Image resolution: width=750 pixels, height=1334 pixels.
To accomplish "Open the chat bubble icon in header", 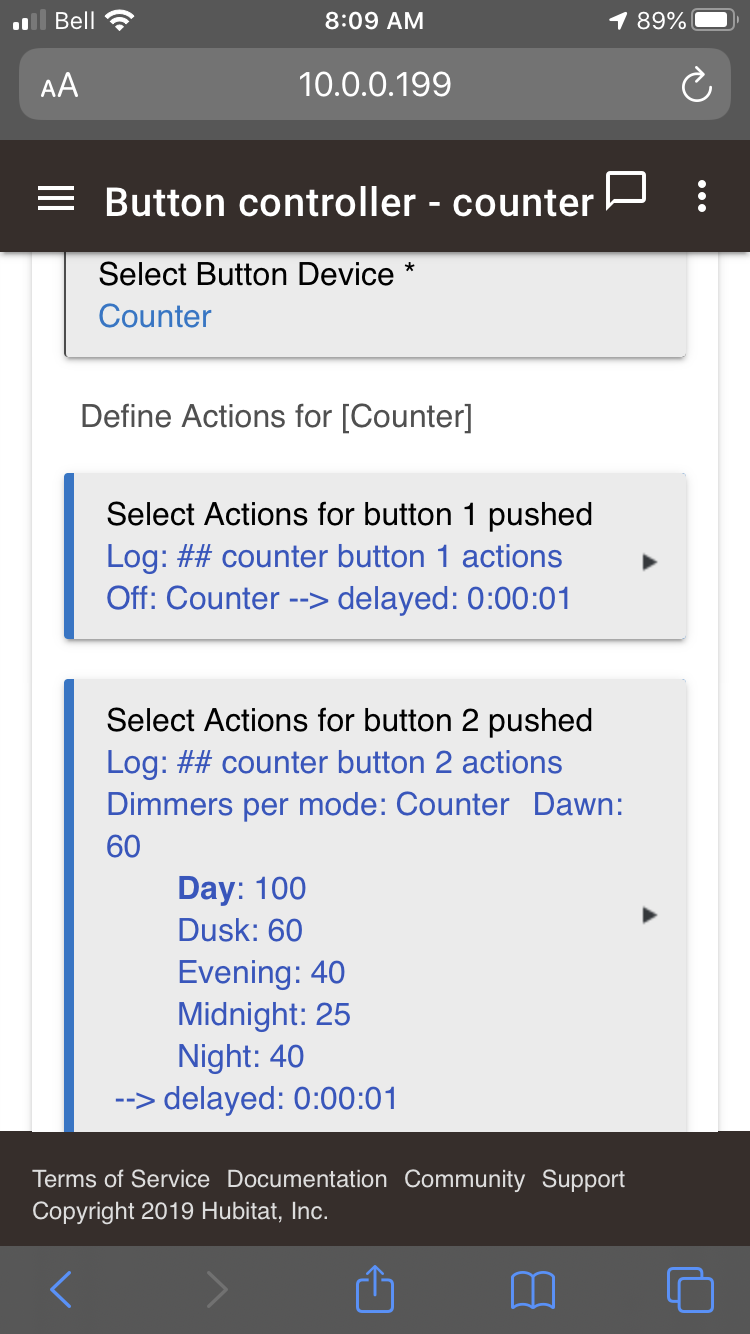I will [x=627, y=190].
